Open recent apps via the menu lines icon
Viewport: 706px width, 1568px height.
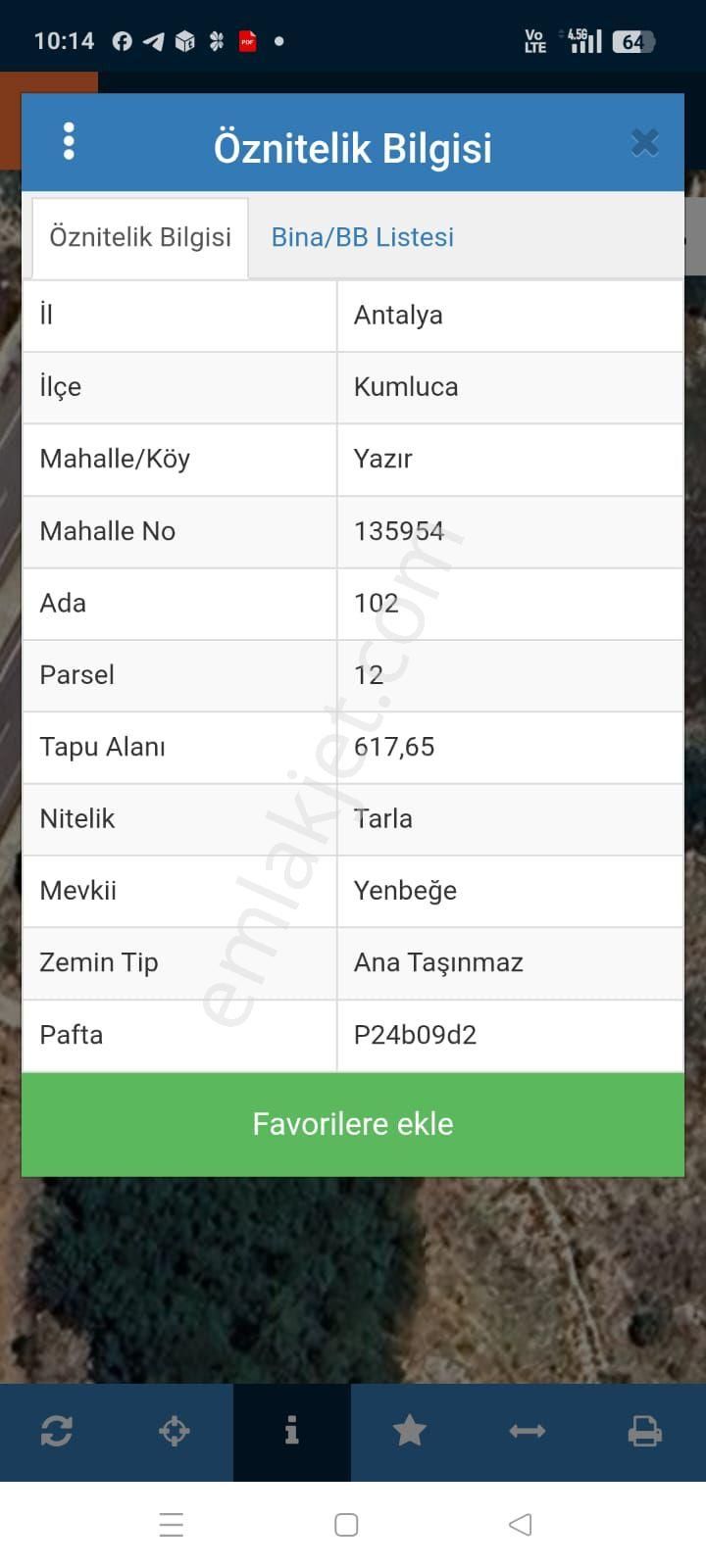point(172,1524)
